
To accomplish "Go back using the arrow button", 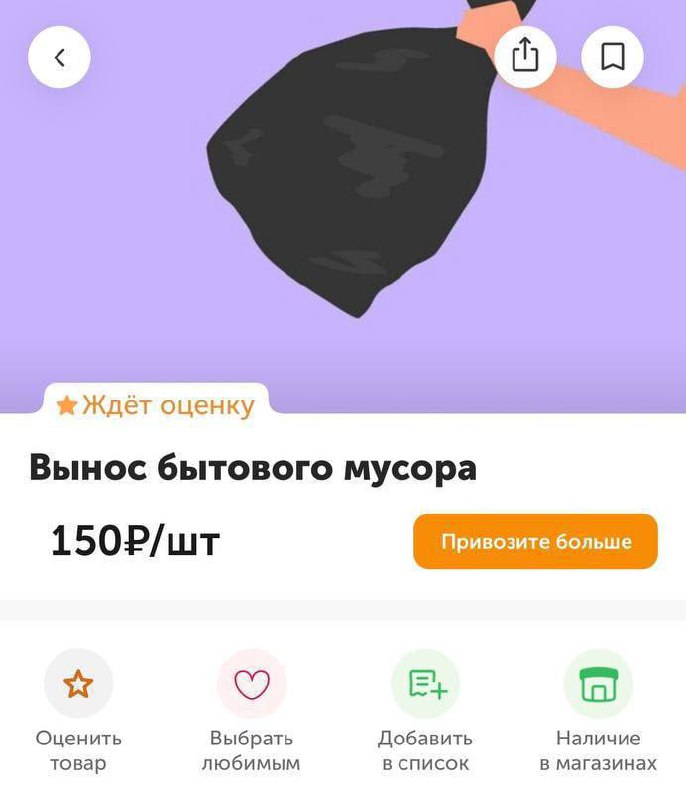I will 59,57.
